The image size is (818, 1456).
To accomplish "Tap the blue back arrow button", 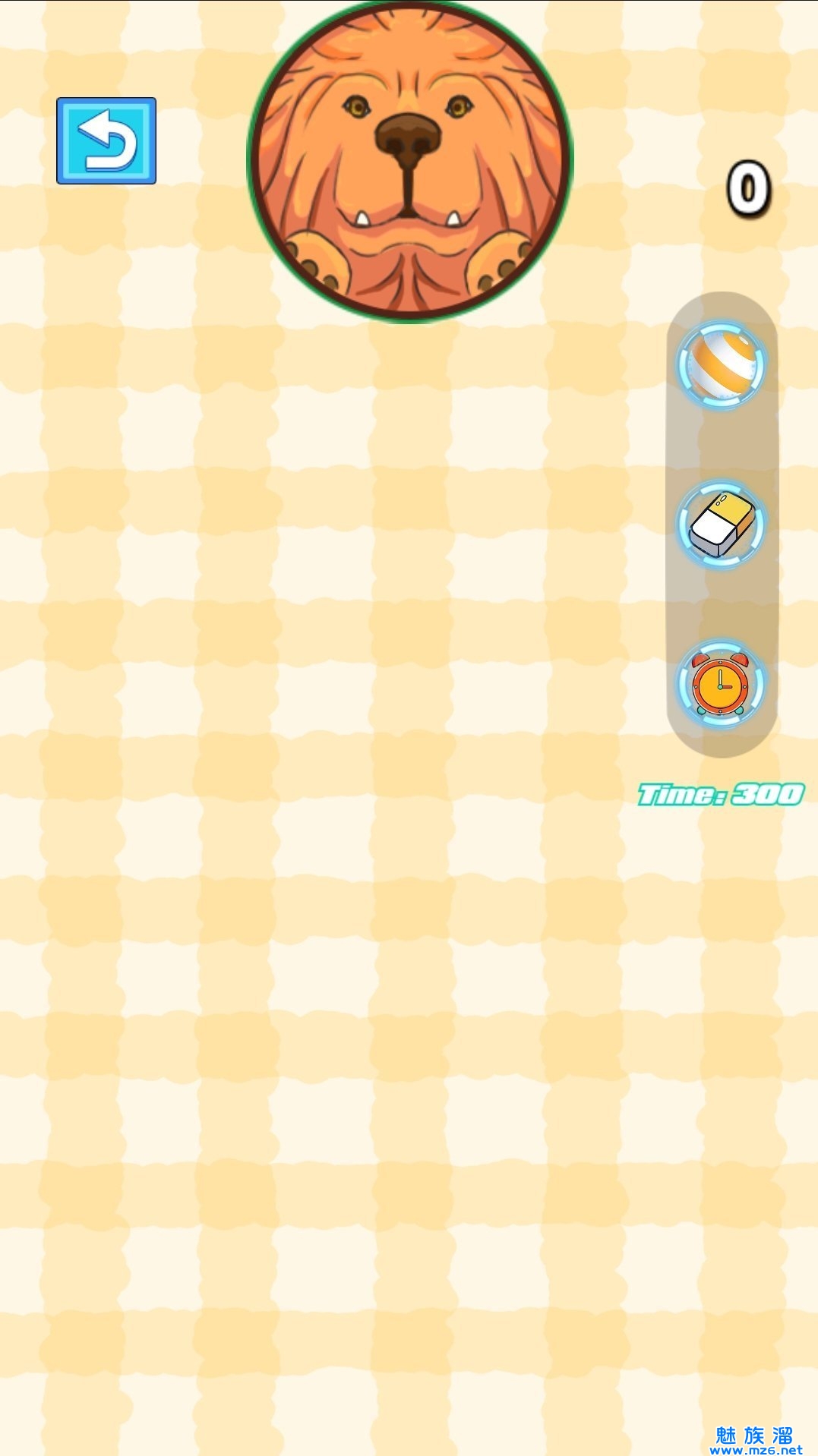I will click(106, 140).
